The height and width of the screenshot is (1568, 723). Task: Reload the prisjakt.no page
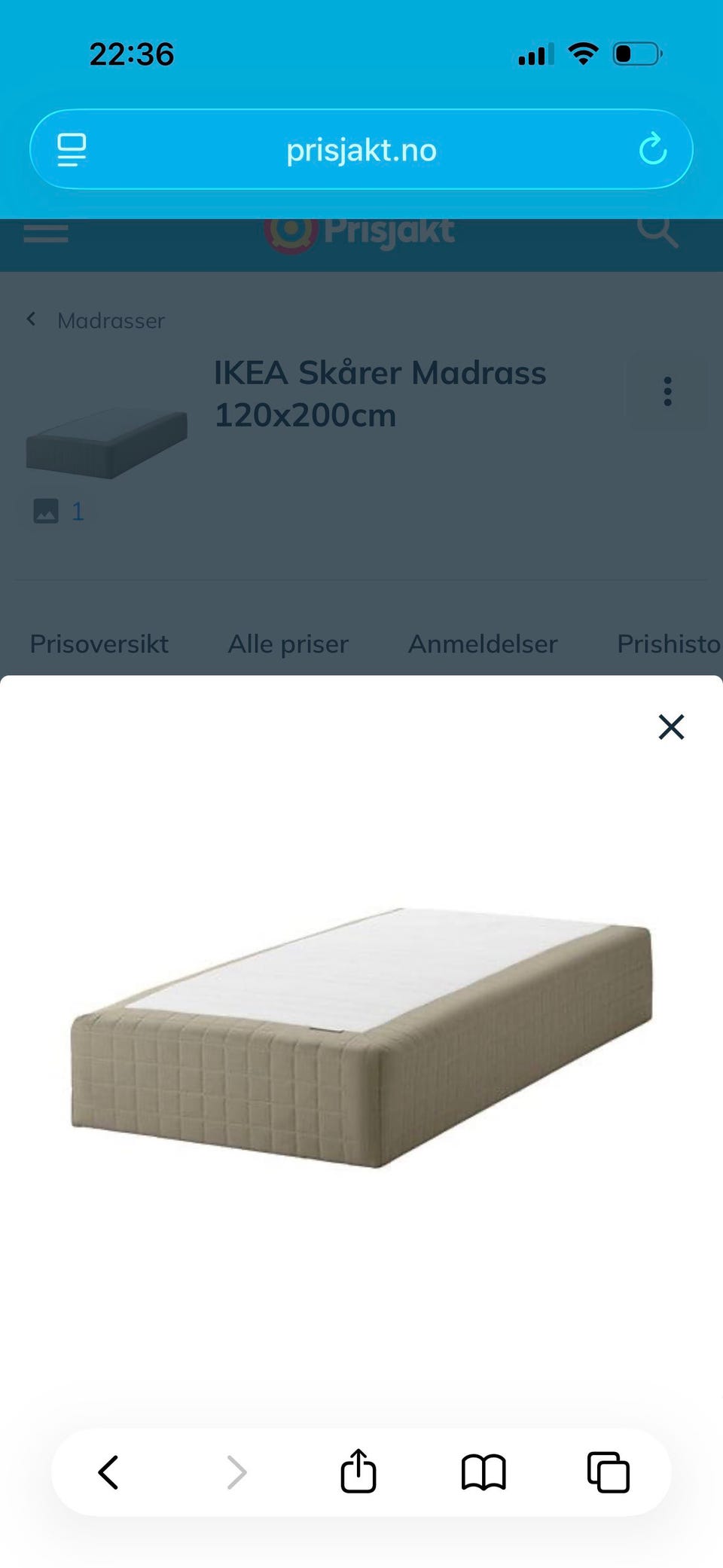point(652,148)
